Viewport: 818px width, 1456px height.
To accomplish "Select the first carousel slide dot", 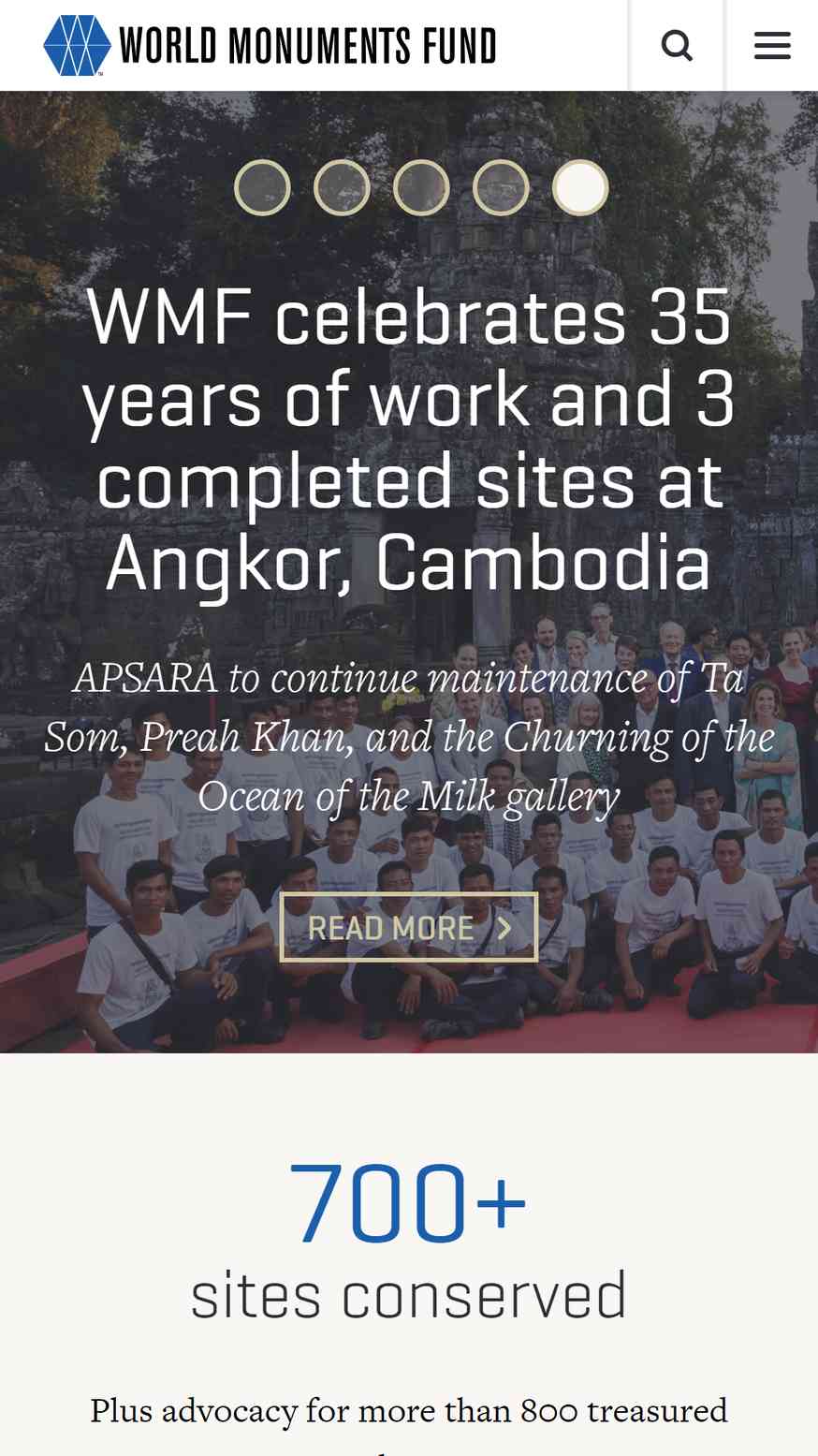I will click(x=262, y=188).
